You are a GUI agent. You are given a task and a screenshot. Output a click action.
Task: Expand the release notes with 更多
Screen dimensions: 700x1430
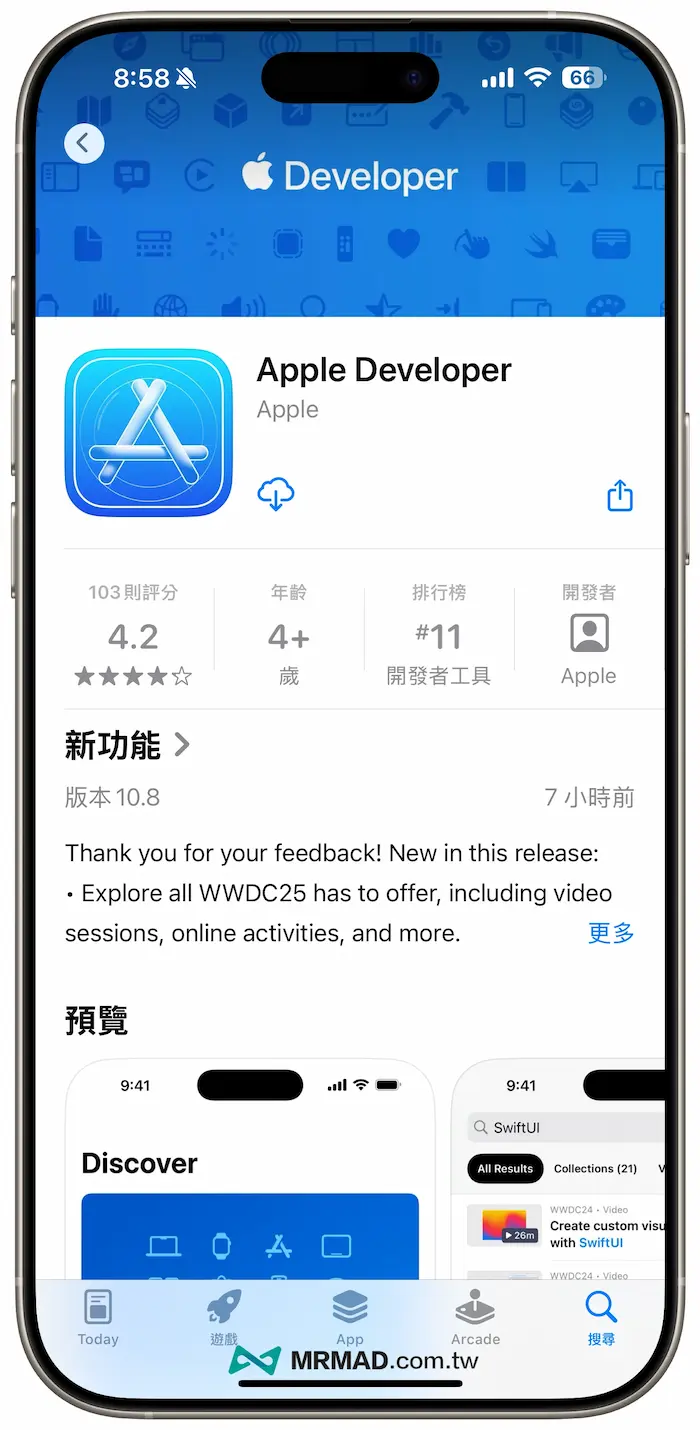click(x=611, y=933)
